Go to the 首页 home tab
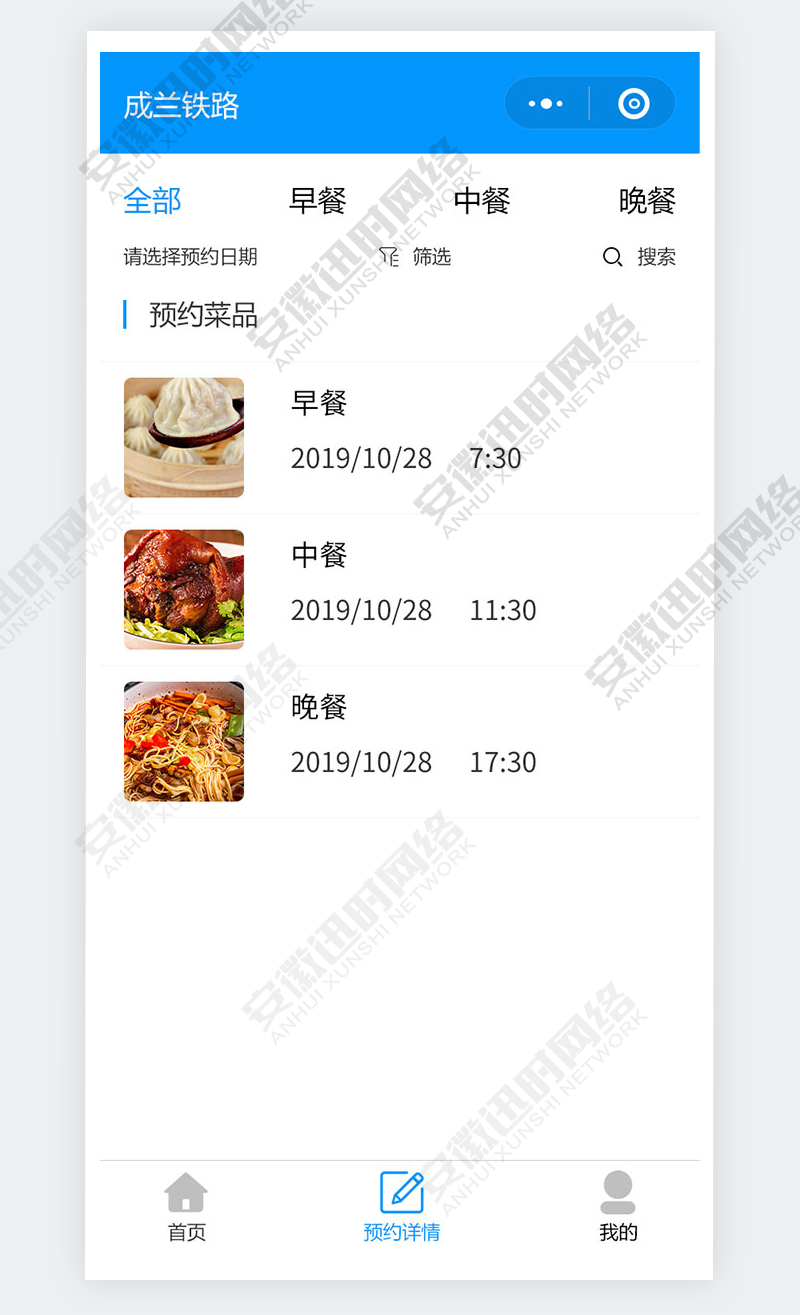 pos(186,1208)
